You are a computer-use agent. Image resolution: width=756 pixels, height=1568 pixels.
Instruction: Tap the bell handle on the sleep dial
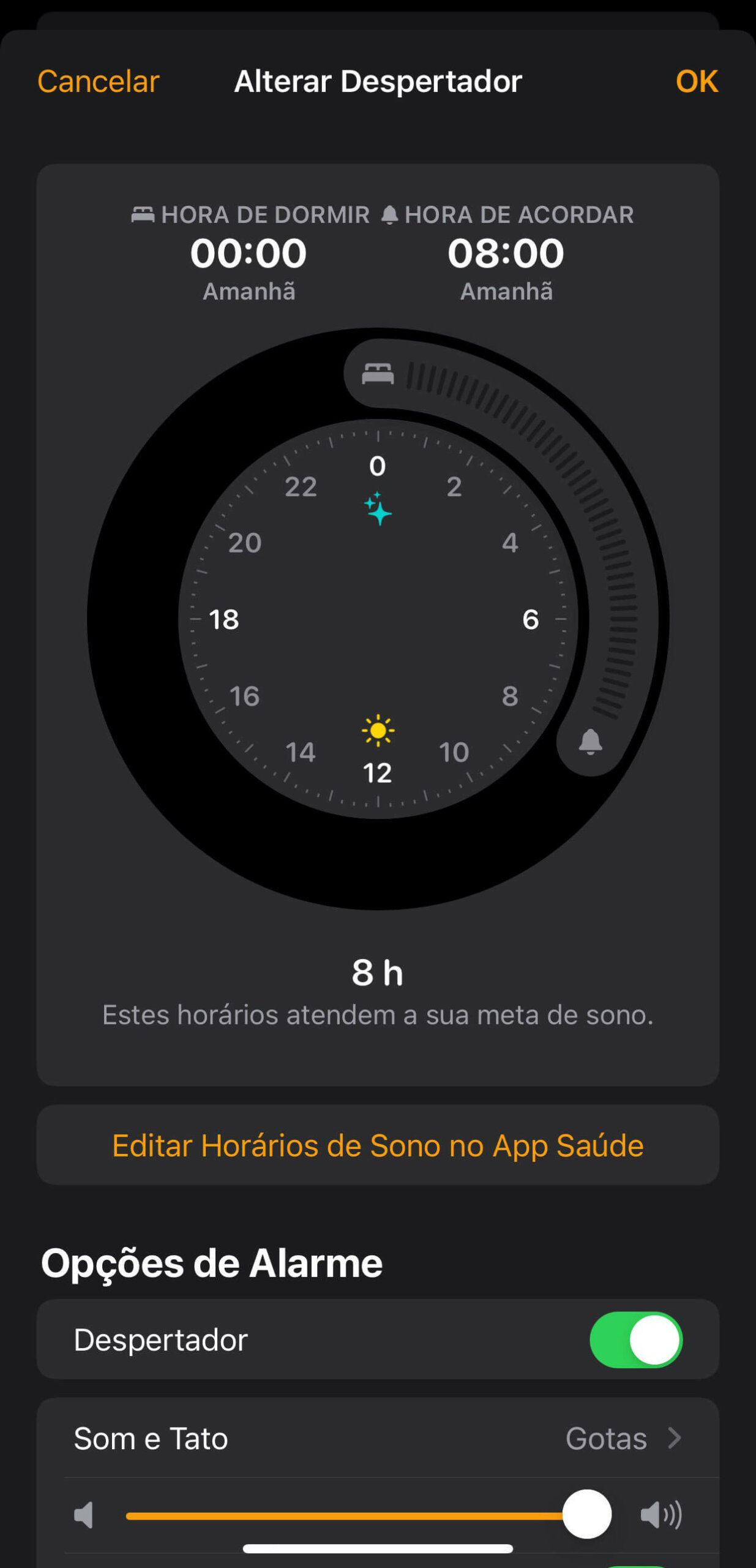(590, 742)
